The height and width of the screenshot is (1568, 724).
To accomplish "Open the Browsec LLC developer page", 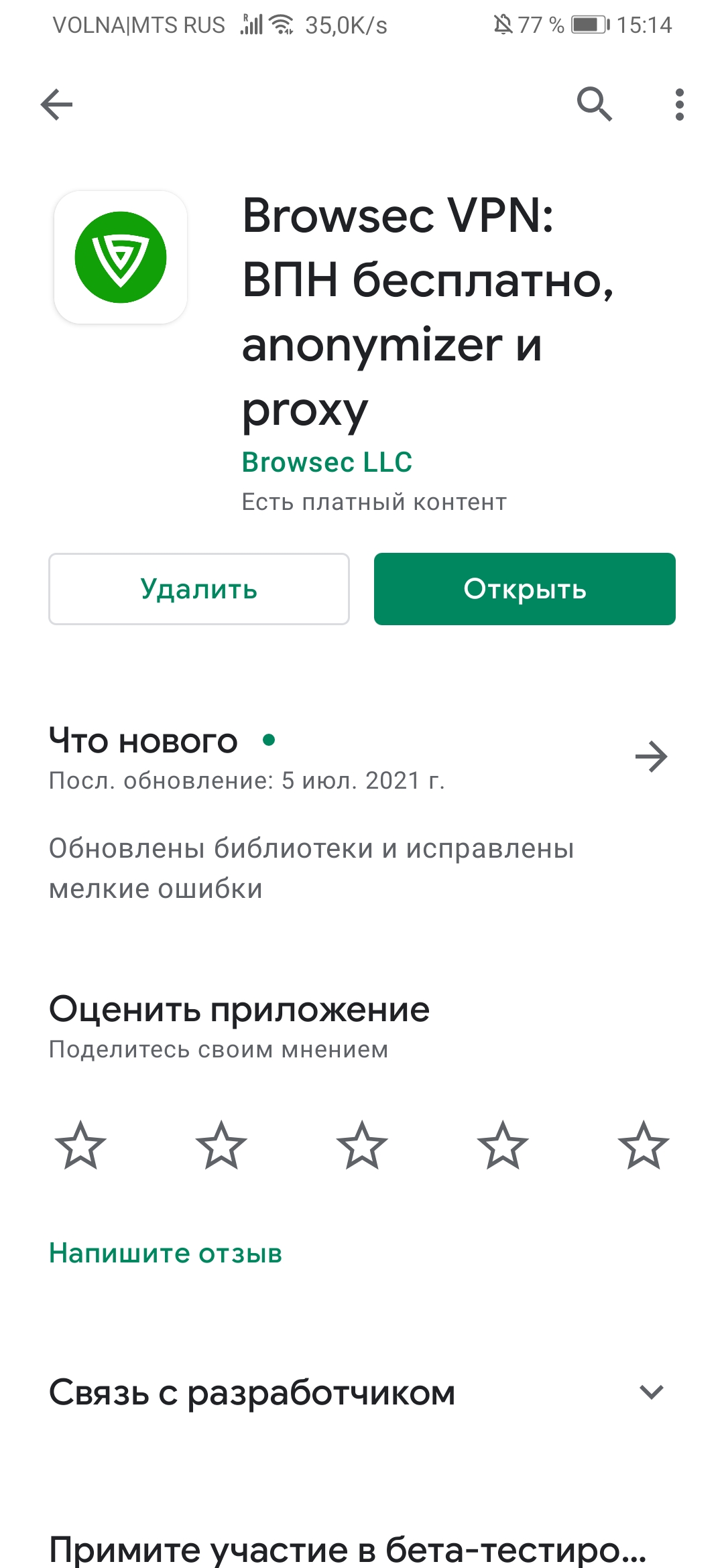I will [x=326, y=462].
